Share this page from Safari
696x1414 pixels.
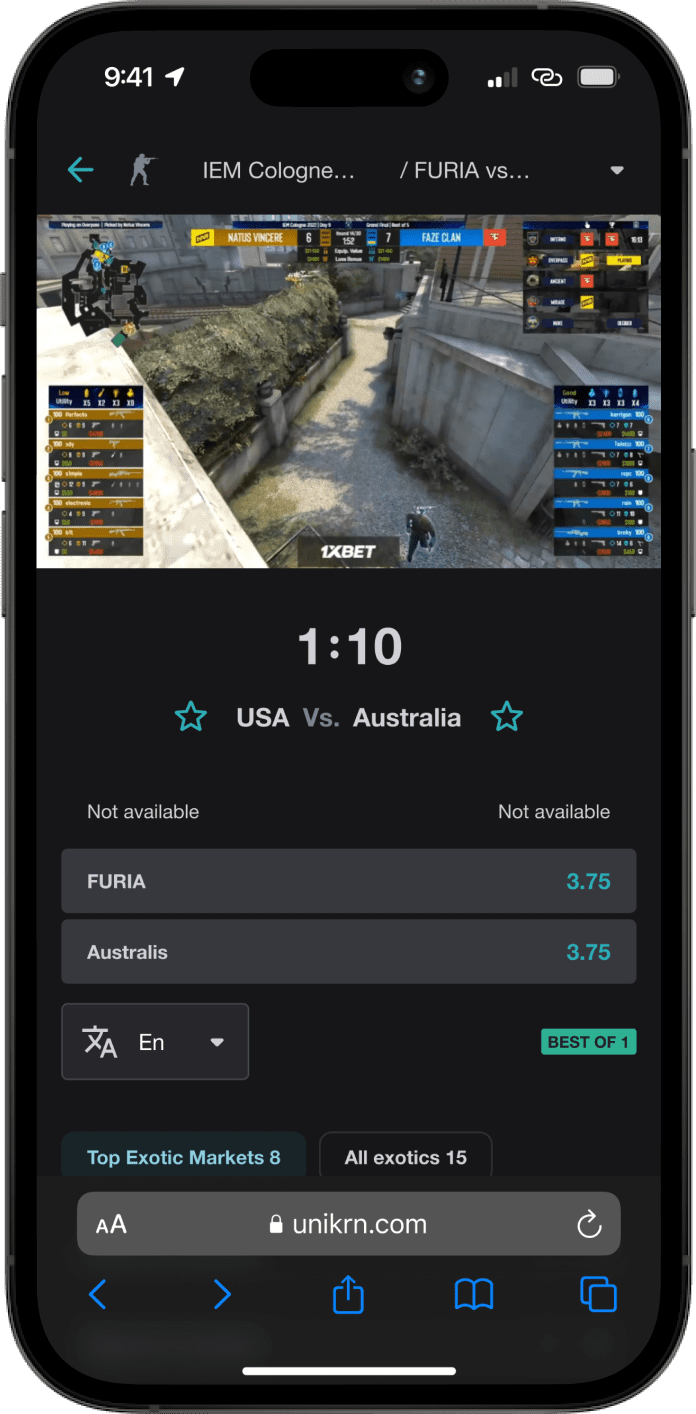tap(347, 1295)
